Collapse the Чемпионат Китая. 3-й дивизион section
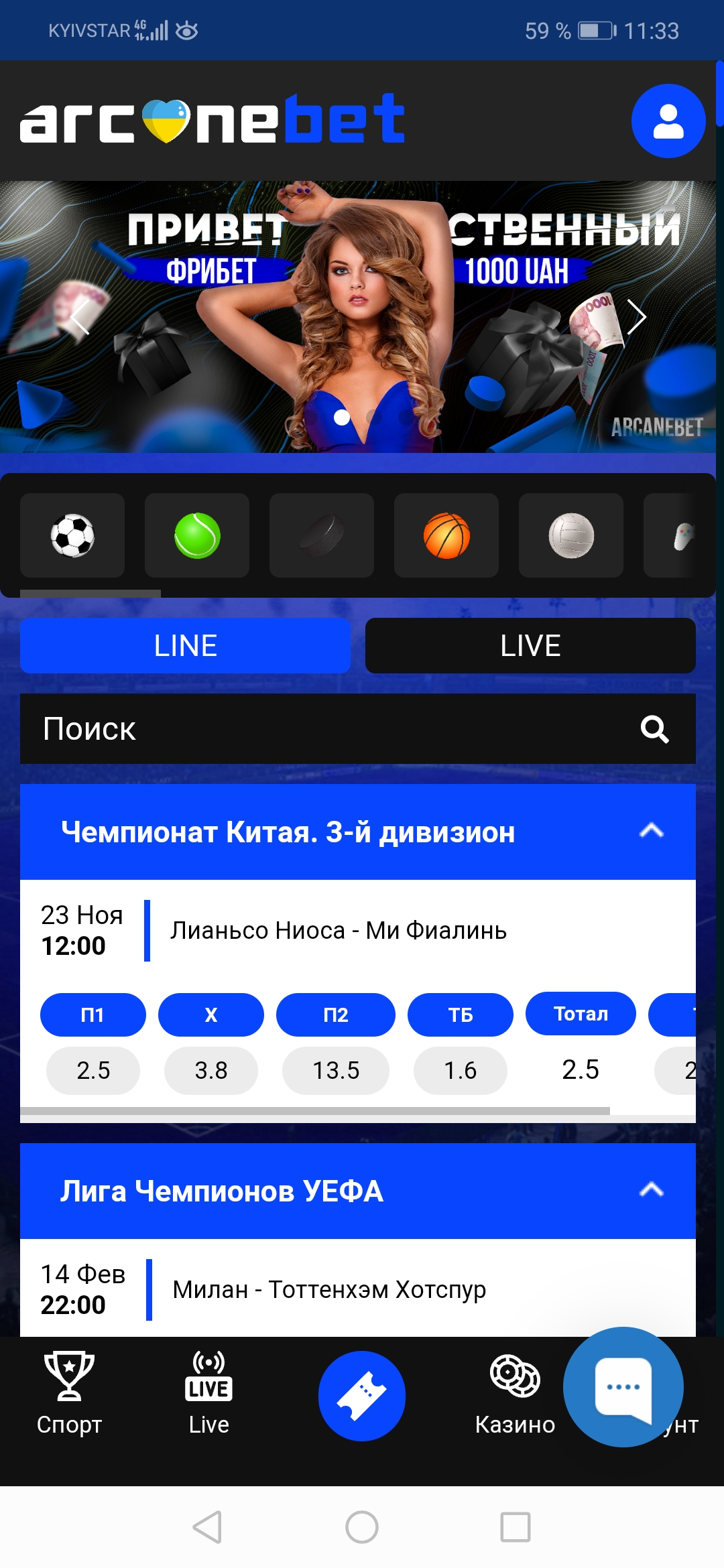The image size is (724, 1568). pos(651,832)
